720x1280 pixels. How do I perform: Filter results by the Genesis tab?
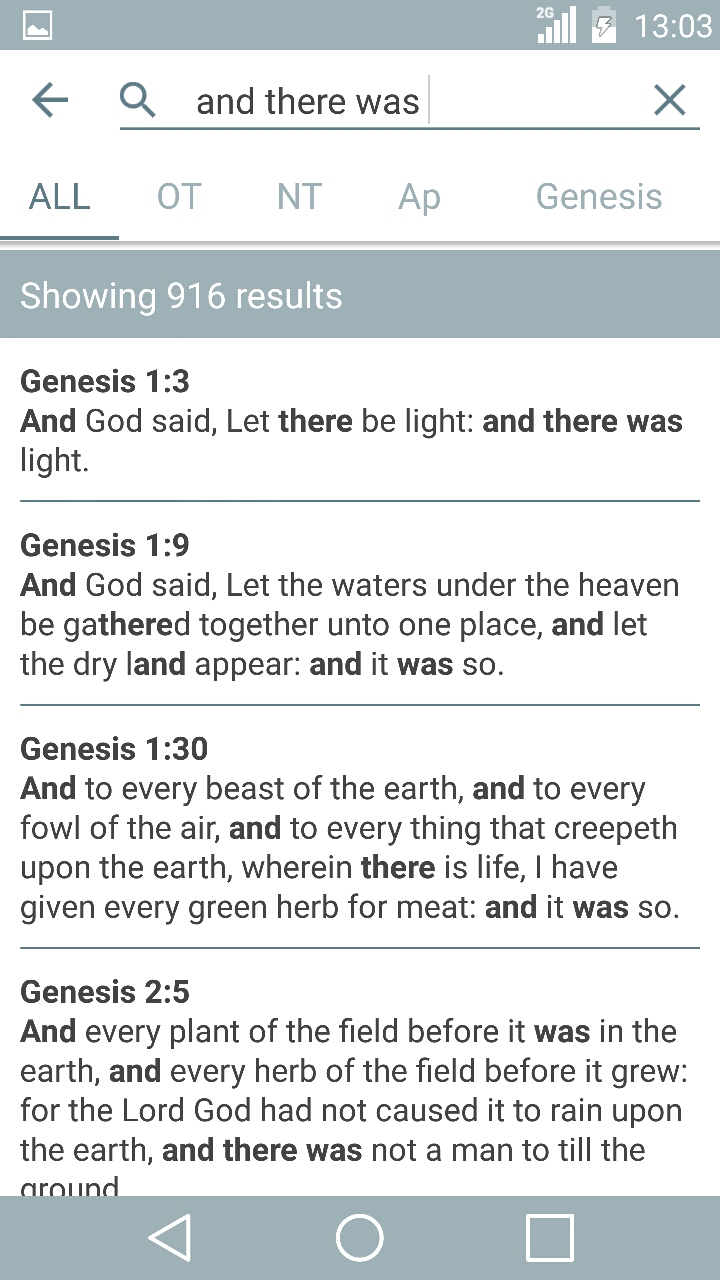(599, 197)
